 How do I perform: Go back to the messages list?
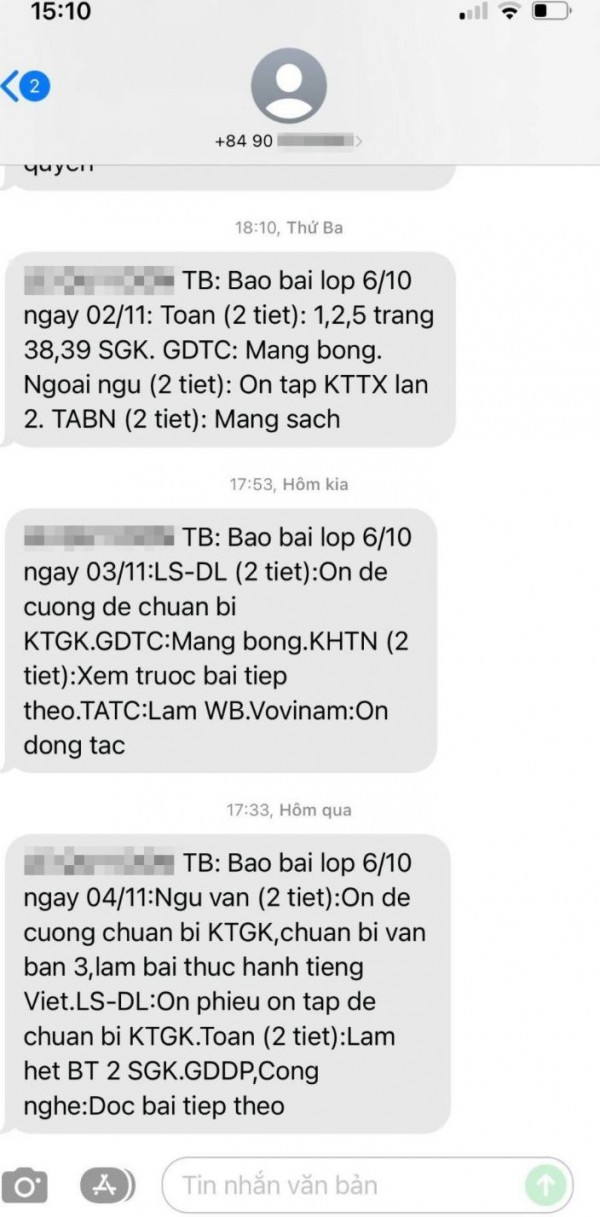click(22, 87)
